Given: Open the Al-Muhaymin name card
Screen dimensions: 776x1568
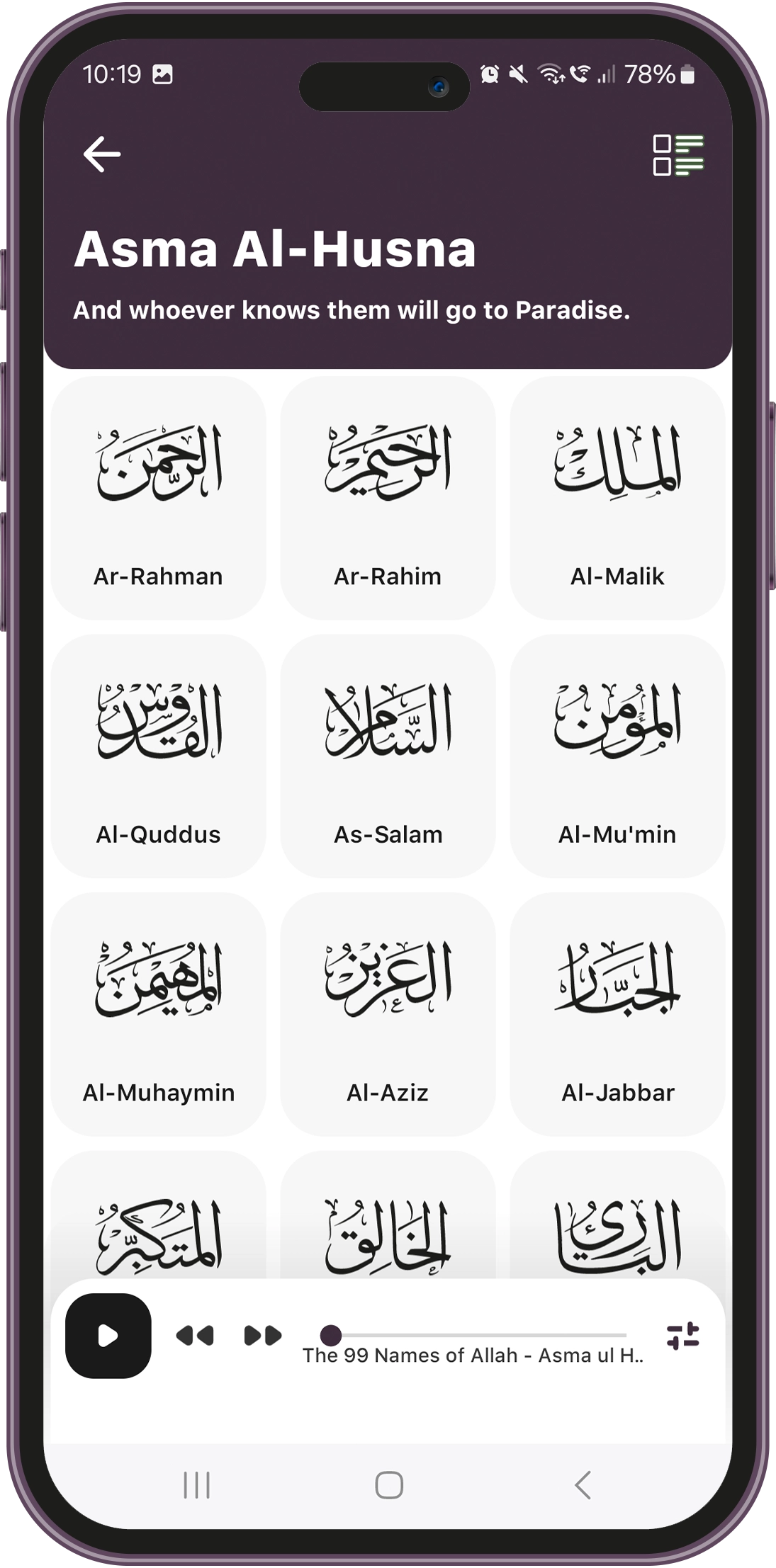Looking at the screenshot, I should [x=159, y=1014].
